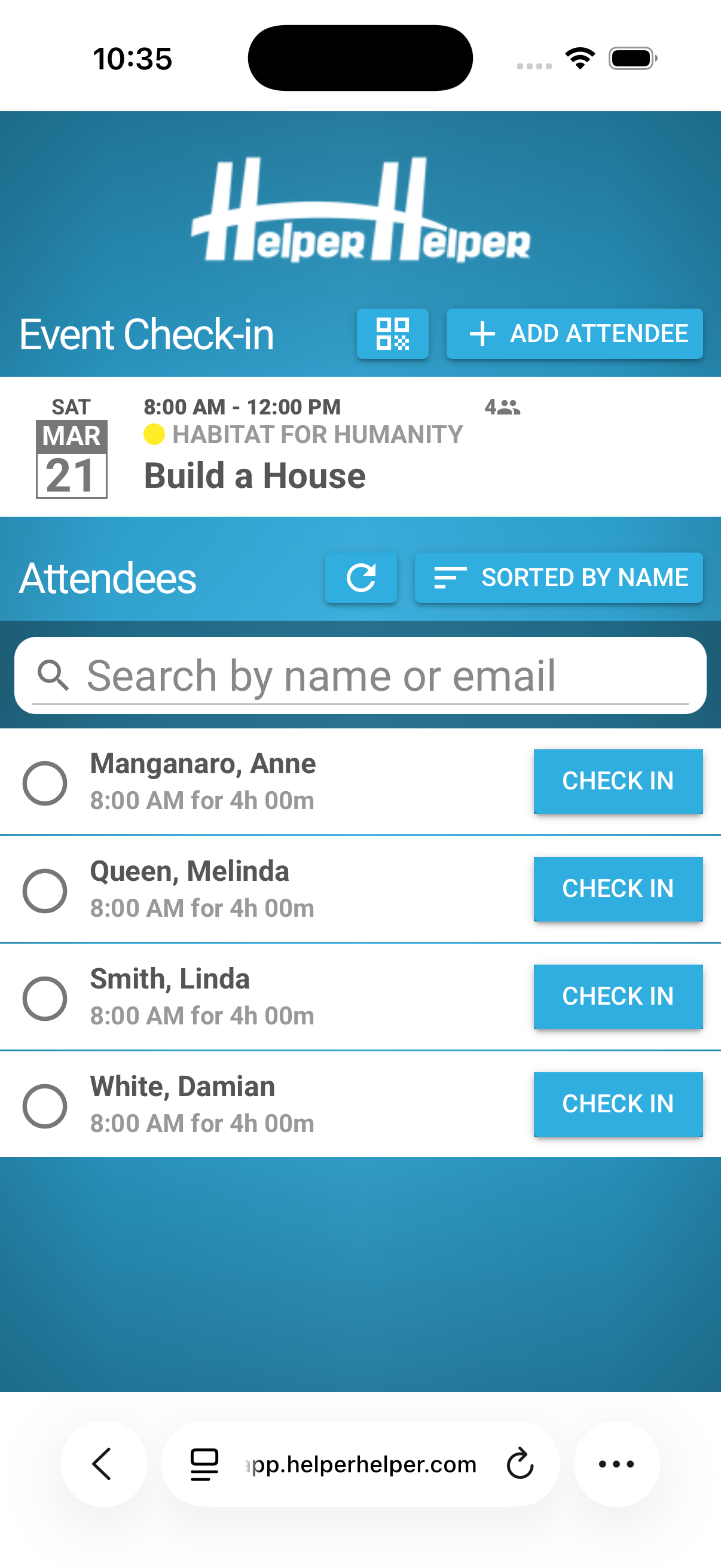
Task: Tap the Add Attendee button
Action: coord(574,334)
